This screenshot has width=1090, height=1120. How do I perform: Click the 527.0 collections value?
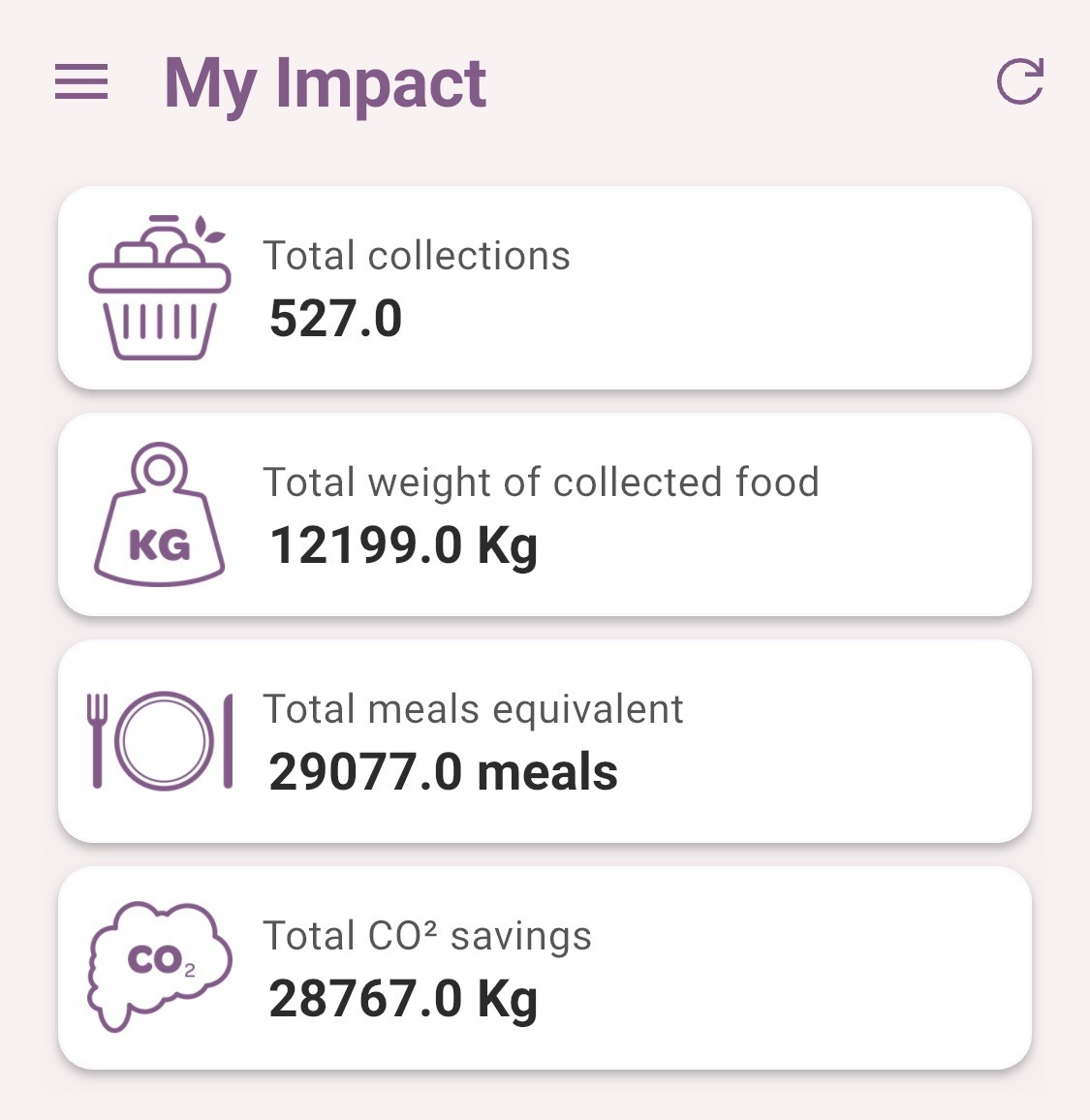pyautogui.click(x=335, y=319)
